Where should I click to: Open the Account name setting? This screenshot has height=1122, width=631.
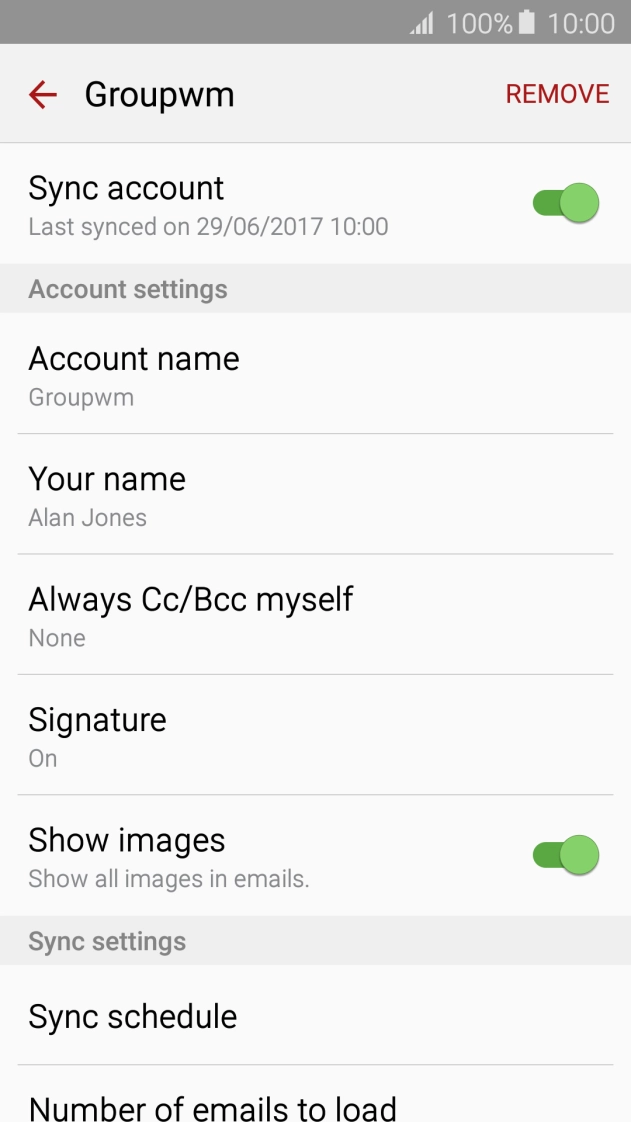[315, 375]
